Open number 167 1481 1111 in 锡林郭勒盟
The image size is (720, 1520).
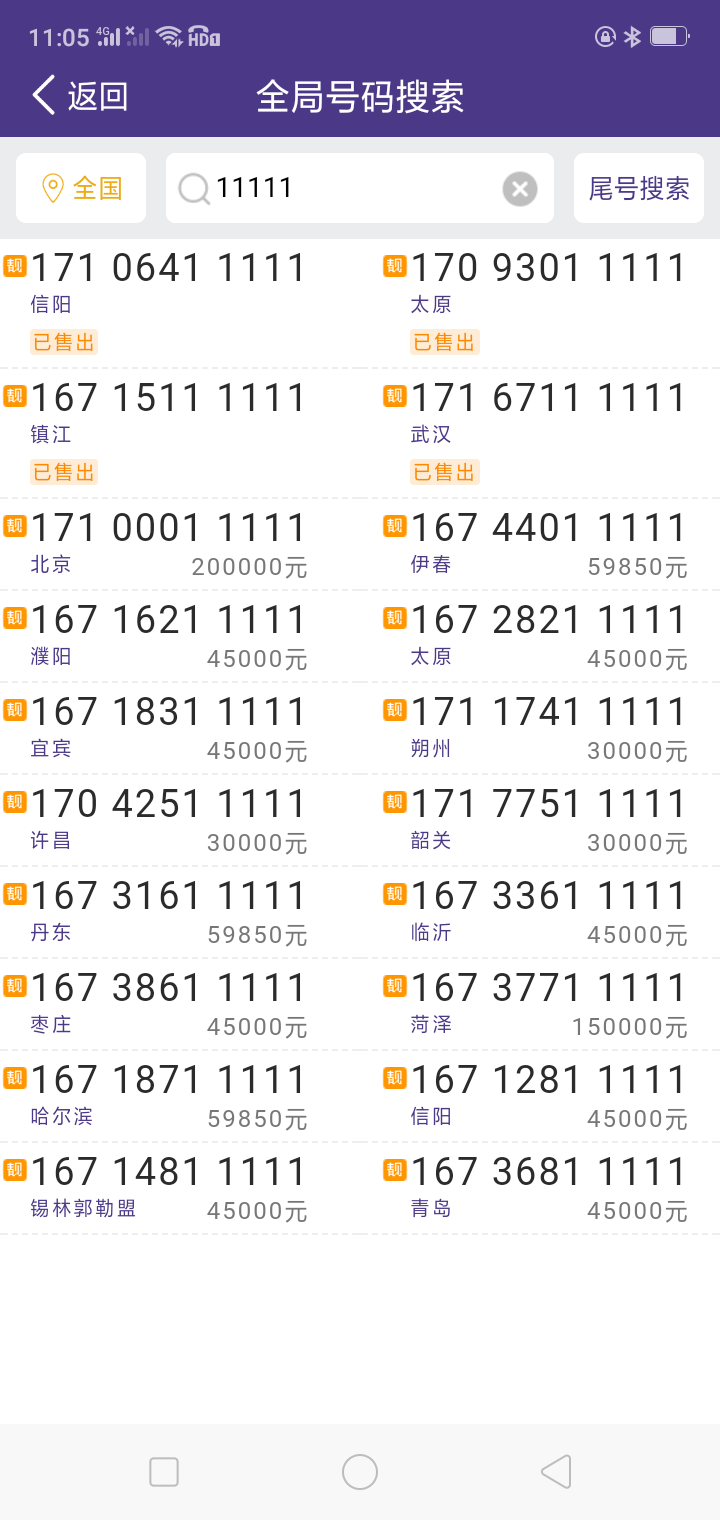click(x=170, y=1187)
